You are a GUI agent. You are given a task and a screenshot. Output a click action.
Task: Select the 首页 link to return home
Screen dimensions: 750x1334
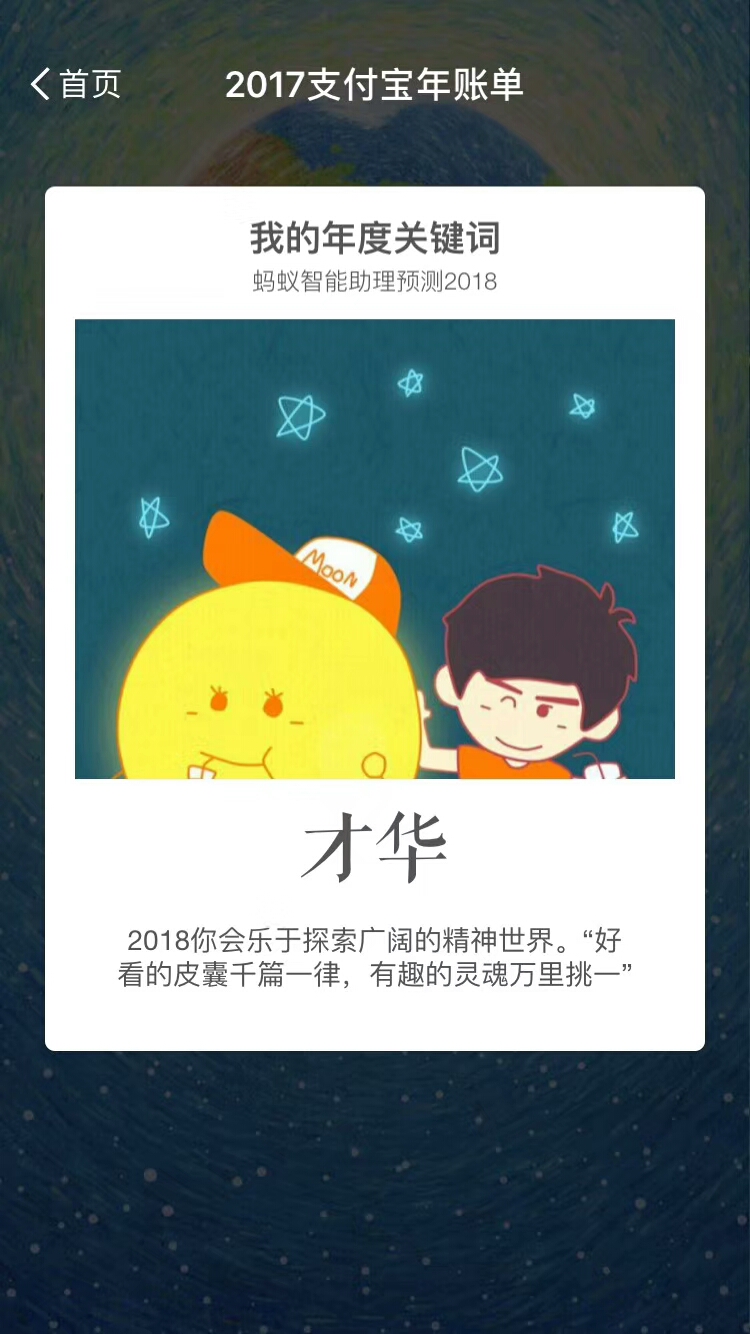(88, 85)
